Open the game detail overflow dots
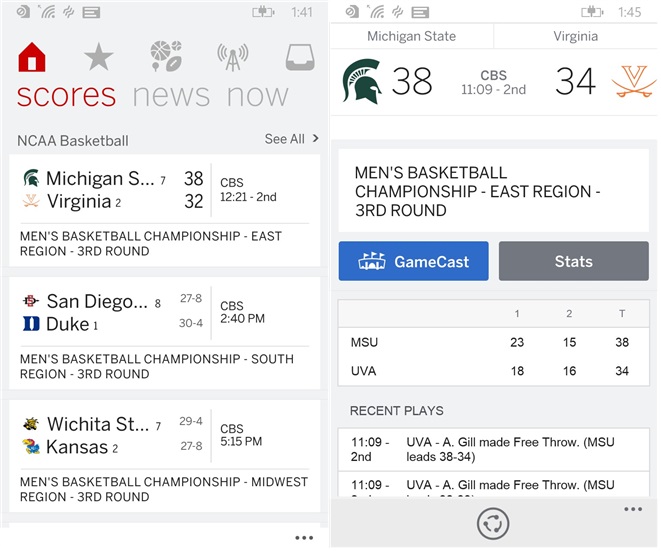Image resolution: width=661 pixels, height=551 pixels. 633,509
